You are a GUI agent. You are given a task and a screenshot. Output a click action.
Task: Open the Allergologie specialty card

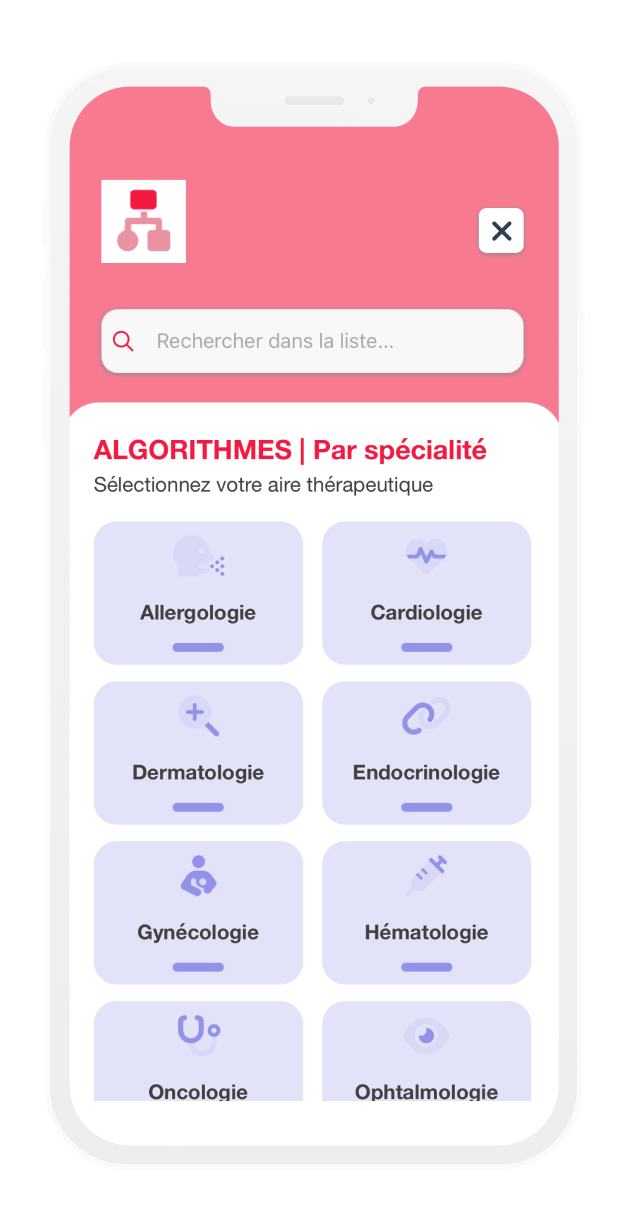pyautogui.click(x=198, y=593)
